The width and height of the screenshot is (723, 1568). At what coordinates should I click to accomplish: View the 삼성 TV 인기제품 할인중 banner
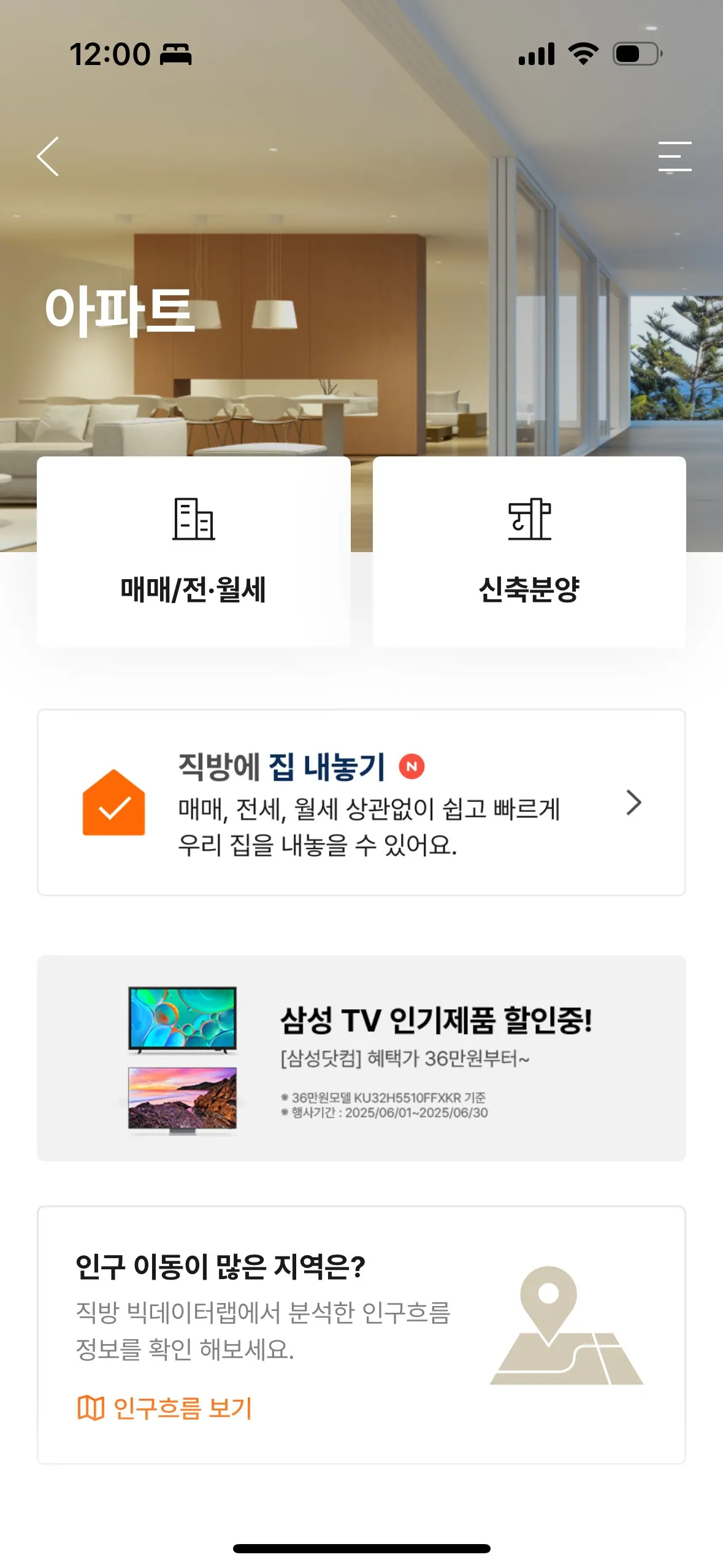(361, 1058)
